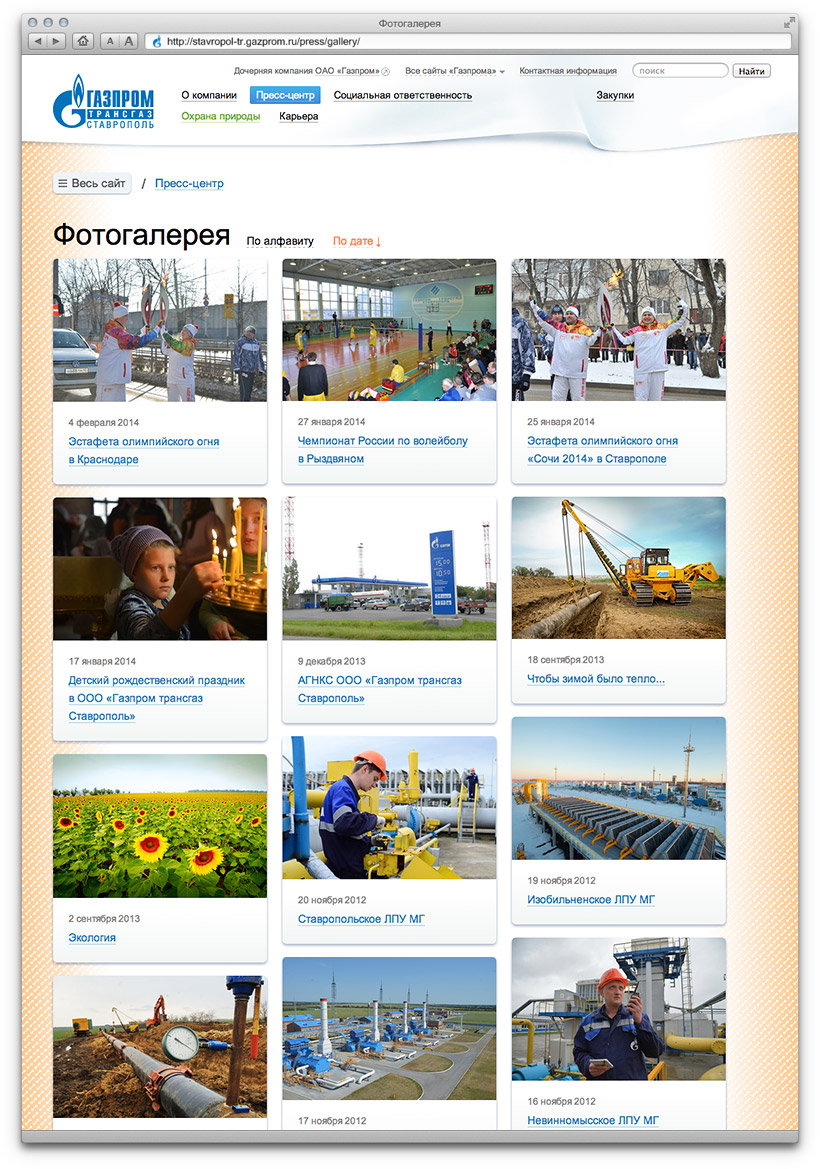Open «Чемпионат России по волейболу в Рыздвяном» gallery

pyautogui.click(x=382, y=440)
